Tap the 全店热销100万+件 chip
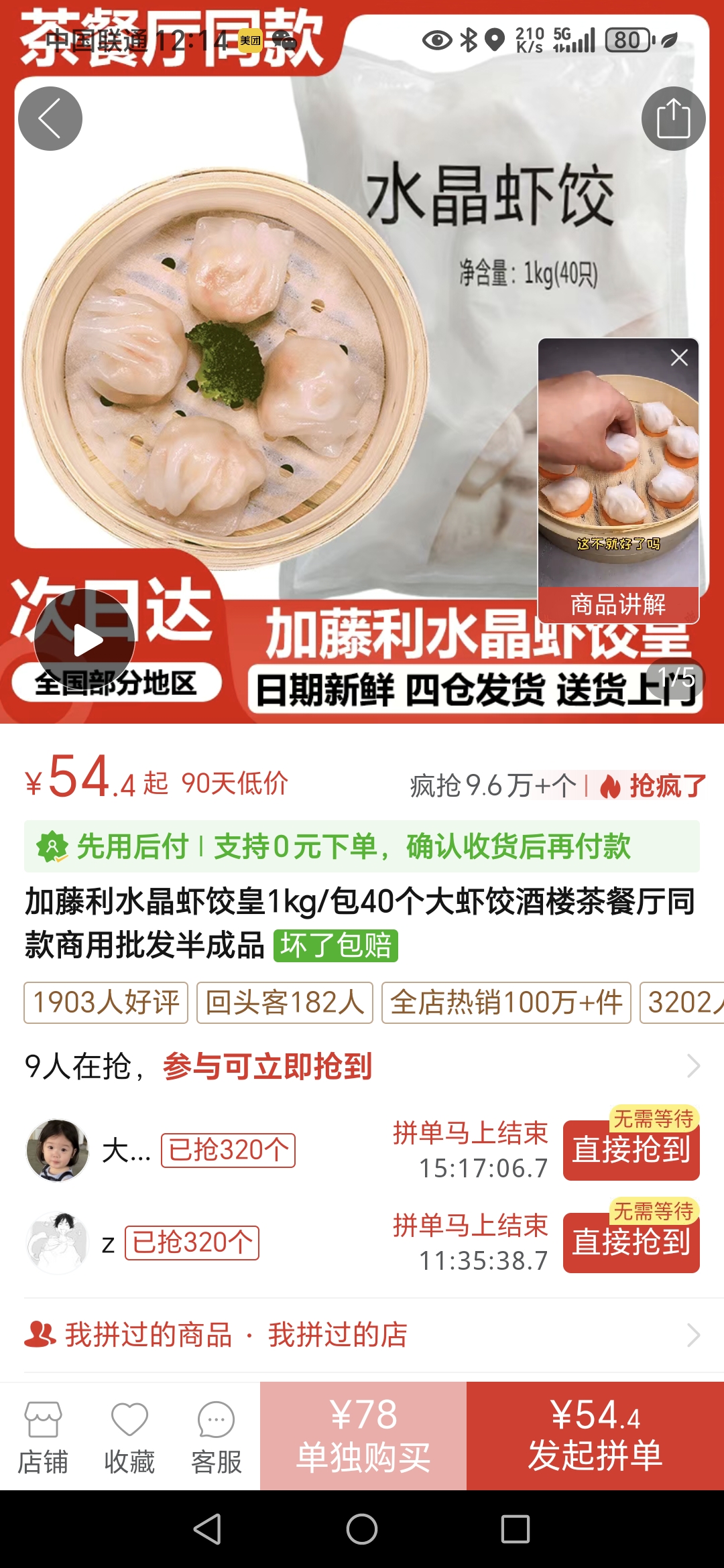The height and width of the screenshot is (1568, 724). [506, 1002]
